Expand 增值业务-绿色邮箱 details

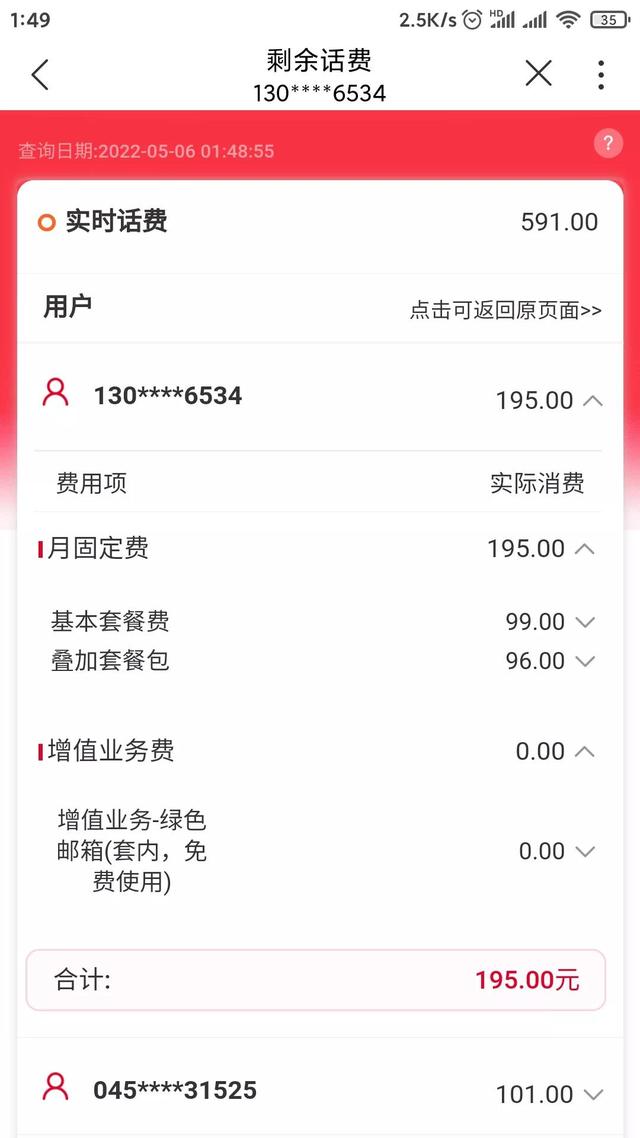click(x=585, y=852)
